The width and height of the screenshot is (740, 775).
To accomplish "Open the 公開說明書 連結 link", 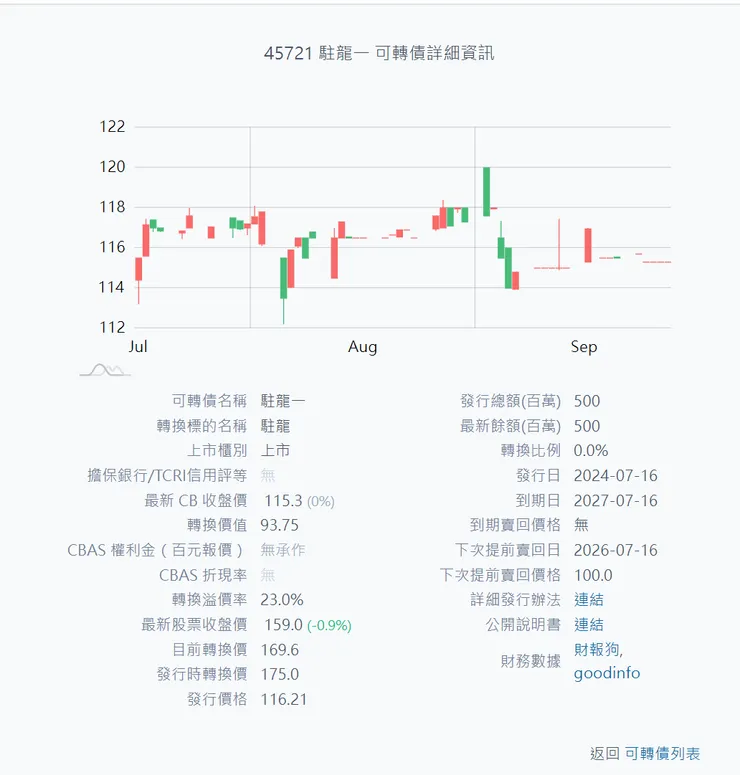I will point(588,624).
